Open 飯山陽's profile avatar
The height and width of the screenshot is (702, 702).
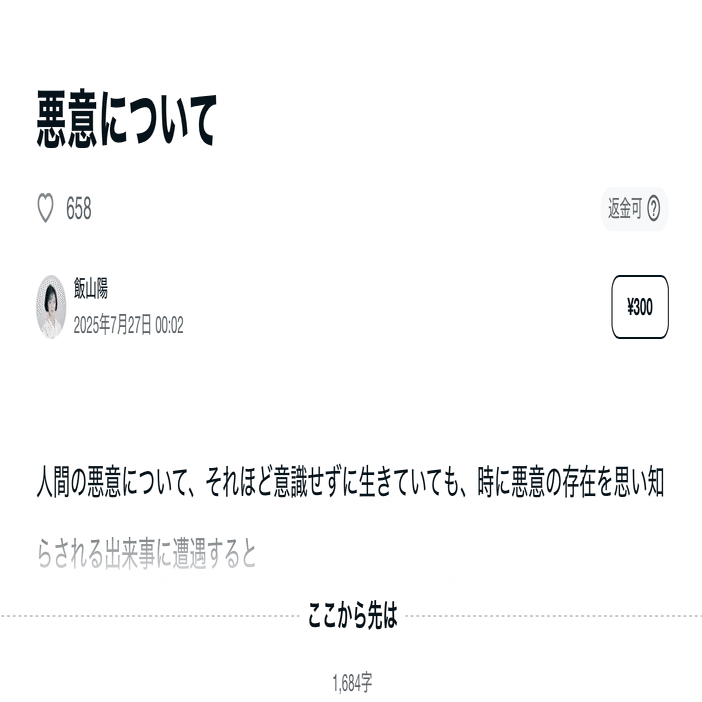coord(52,307)
